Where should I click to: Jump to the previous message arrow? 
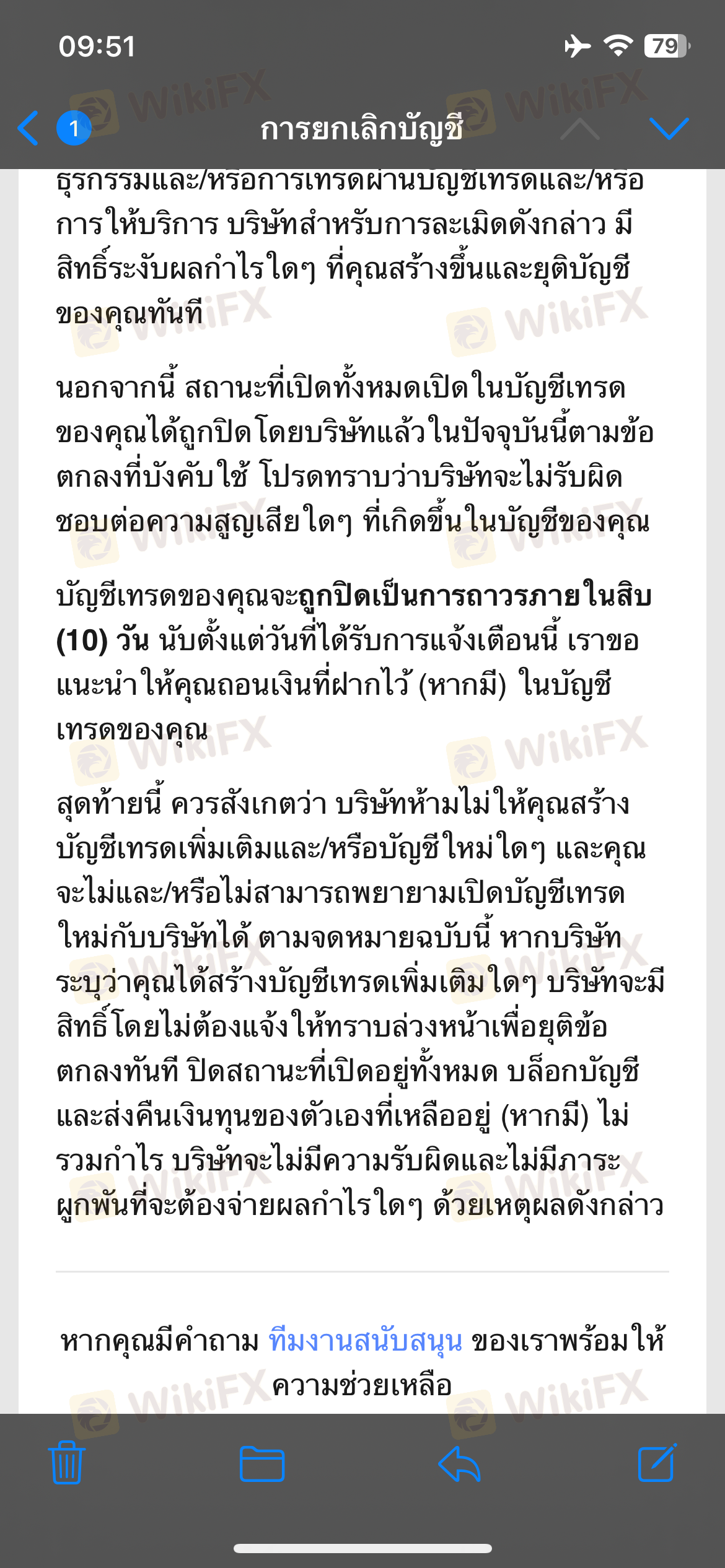[x=579, y=128]
